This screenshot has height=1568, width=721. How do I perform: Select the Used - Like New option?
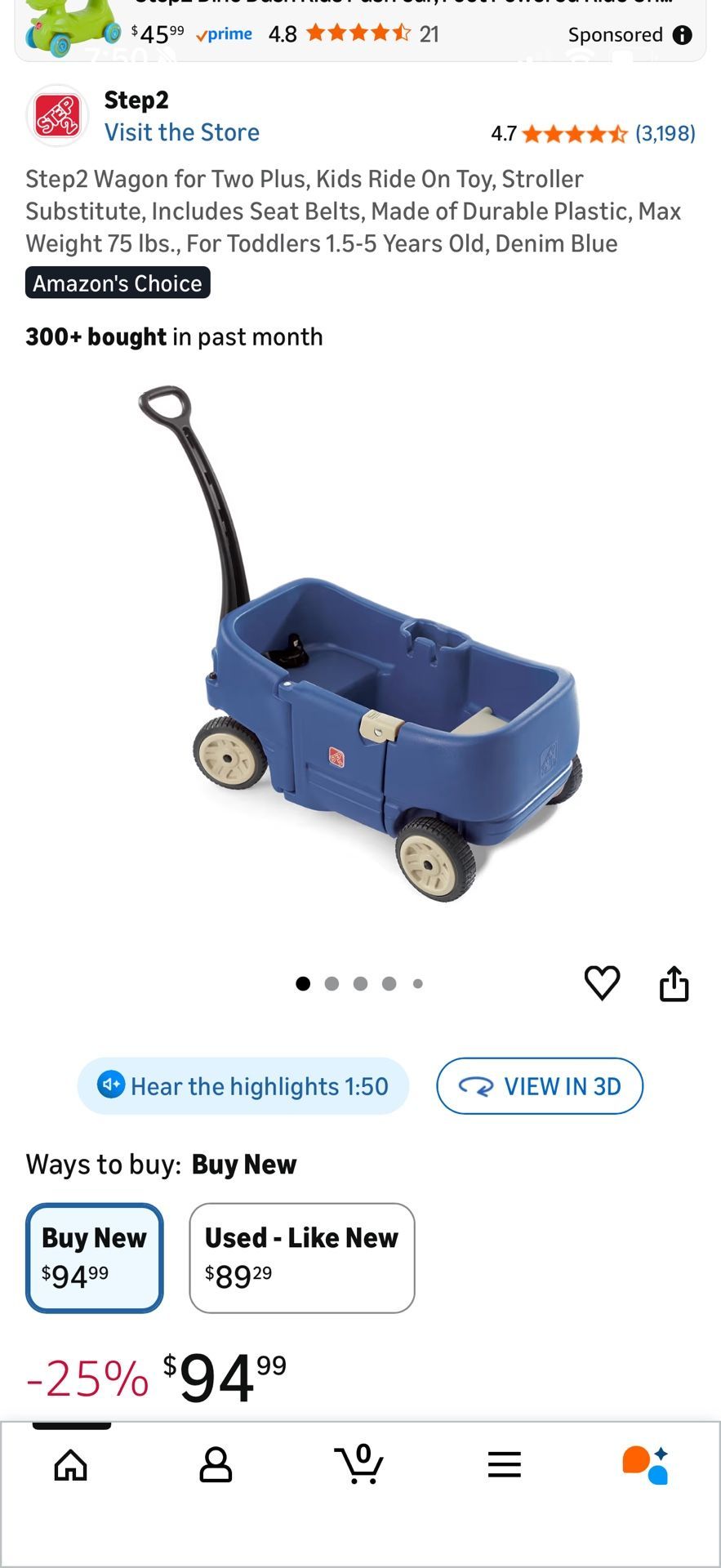[x=301, y=1258]
